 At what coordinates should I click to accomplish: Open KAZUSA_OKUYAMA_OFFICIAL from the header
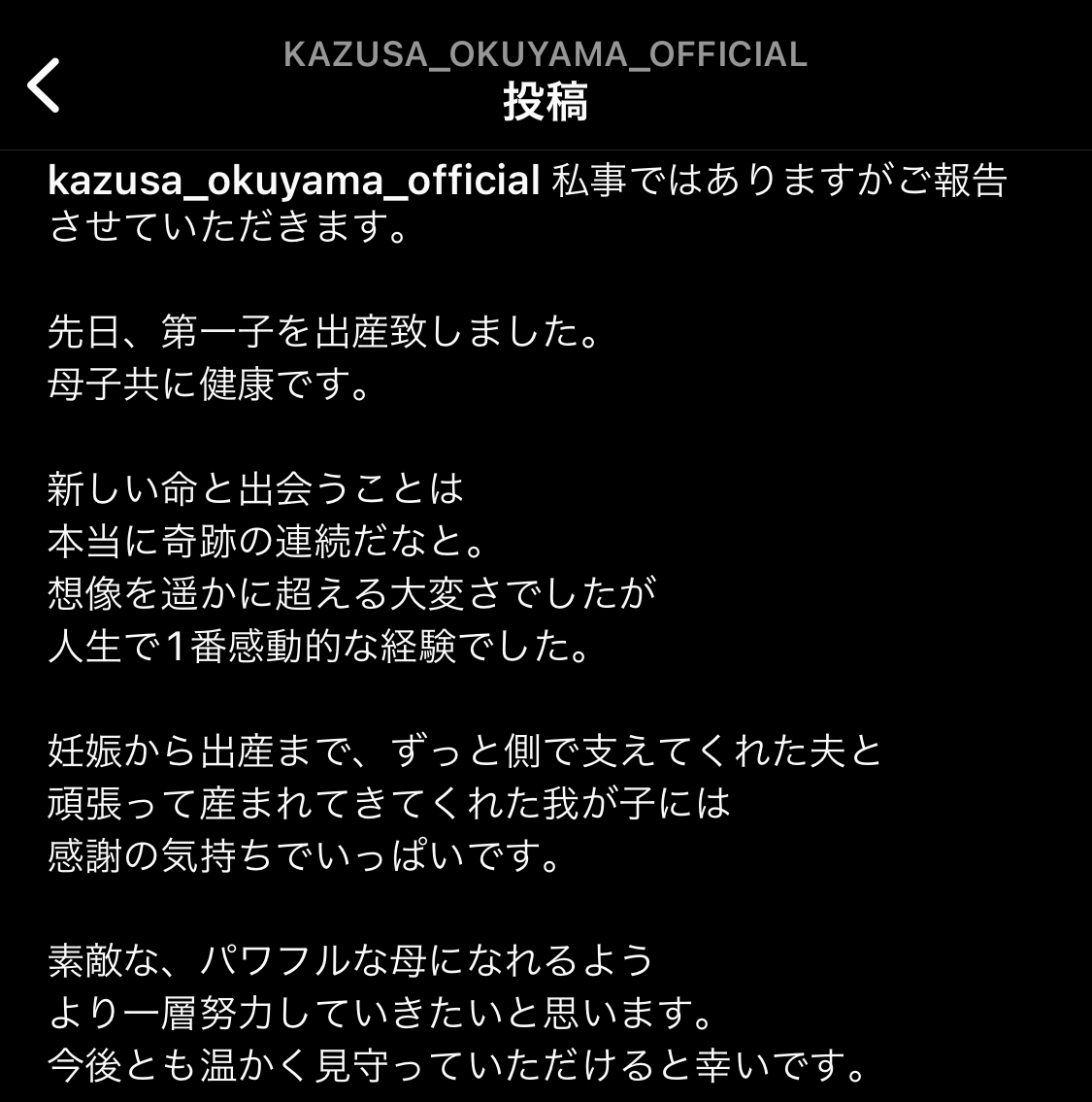[x=546, y=55]
